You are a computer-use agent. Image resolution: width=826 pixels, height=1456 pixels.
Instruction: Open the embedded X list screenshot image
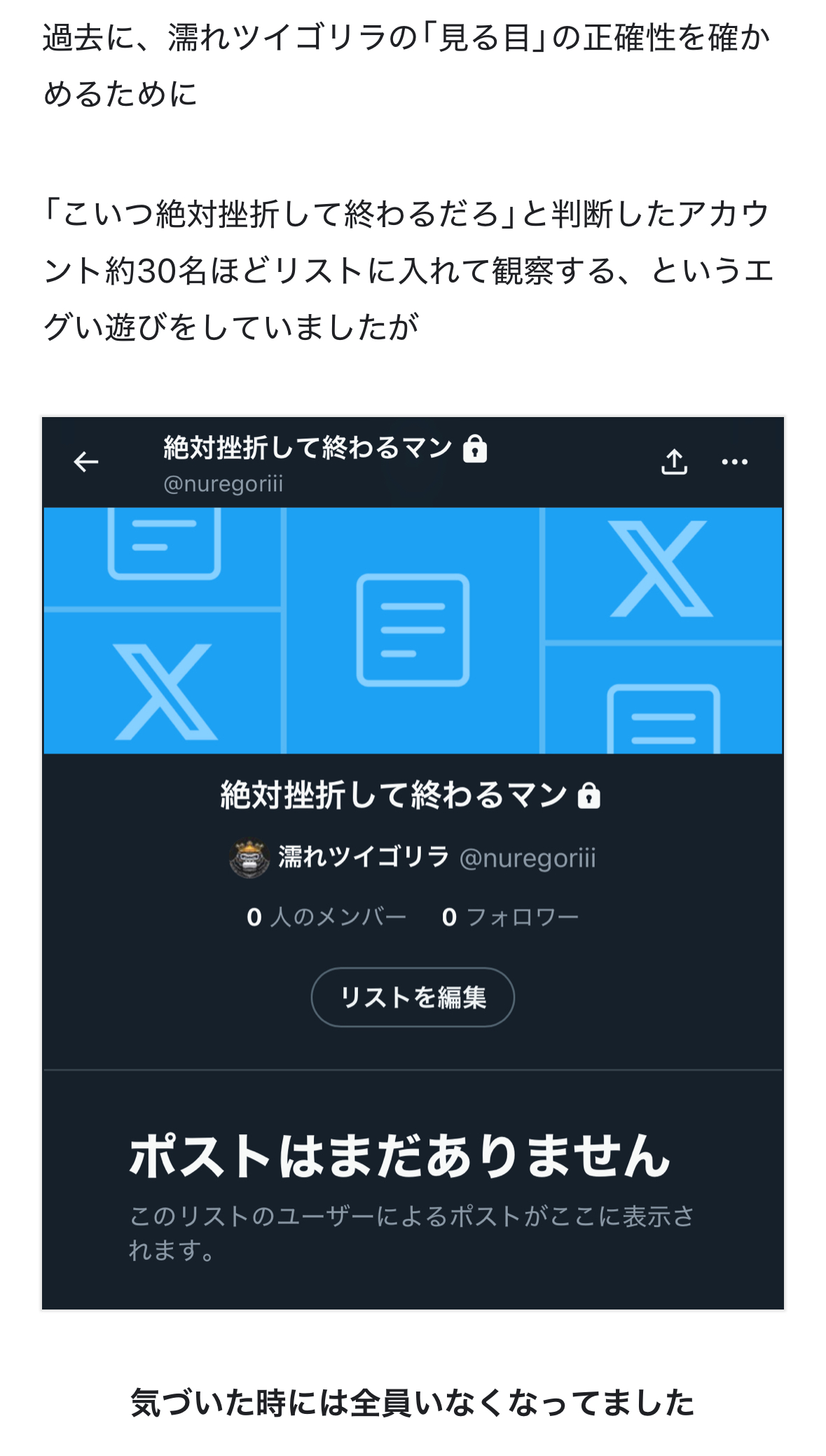point(413,862)
